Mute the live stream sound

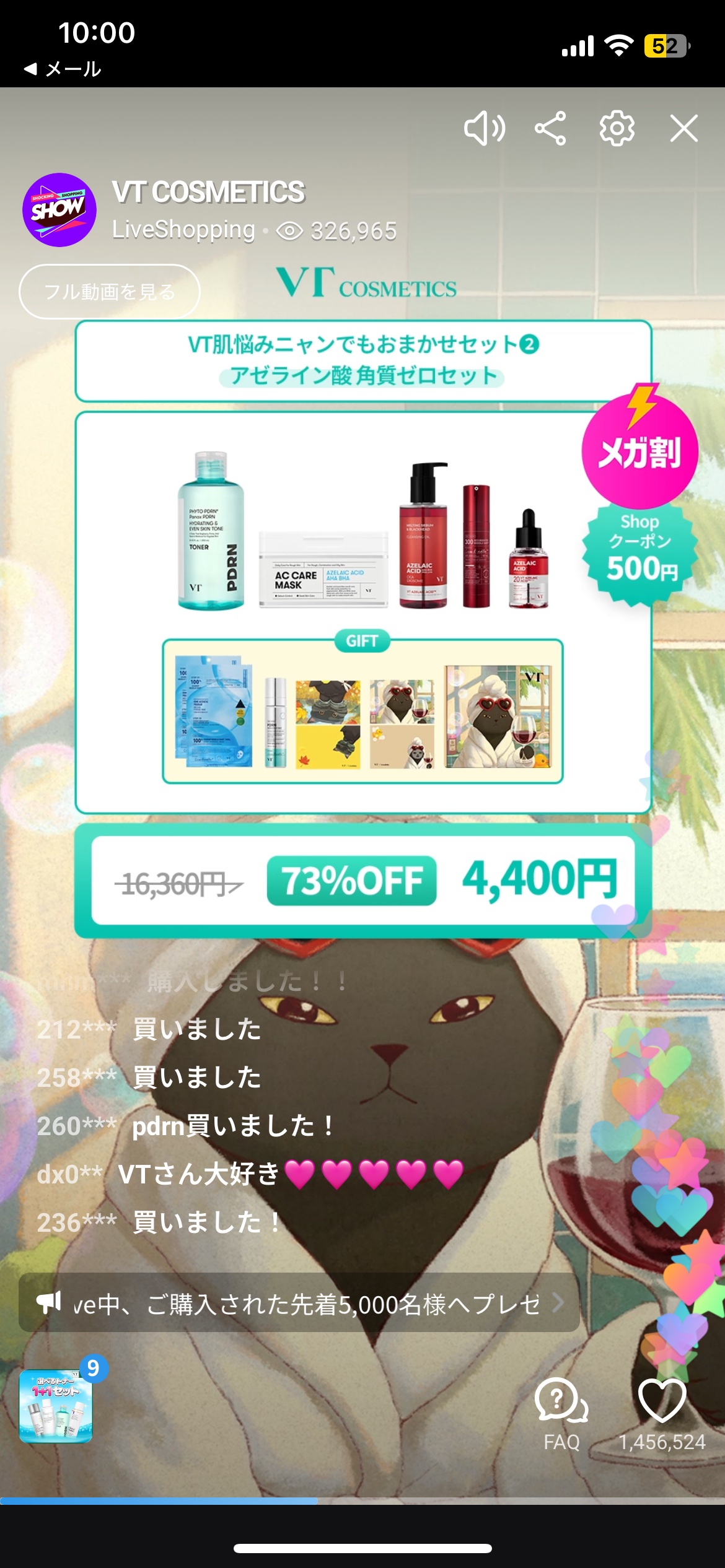click(x=484, y=129)
